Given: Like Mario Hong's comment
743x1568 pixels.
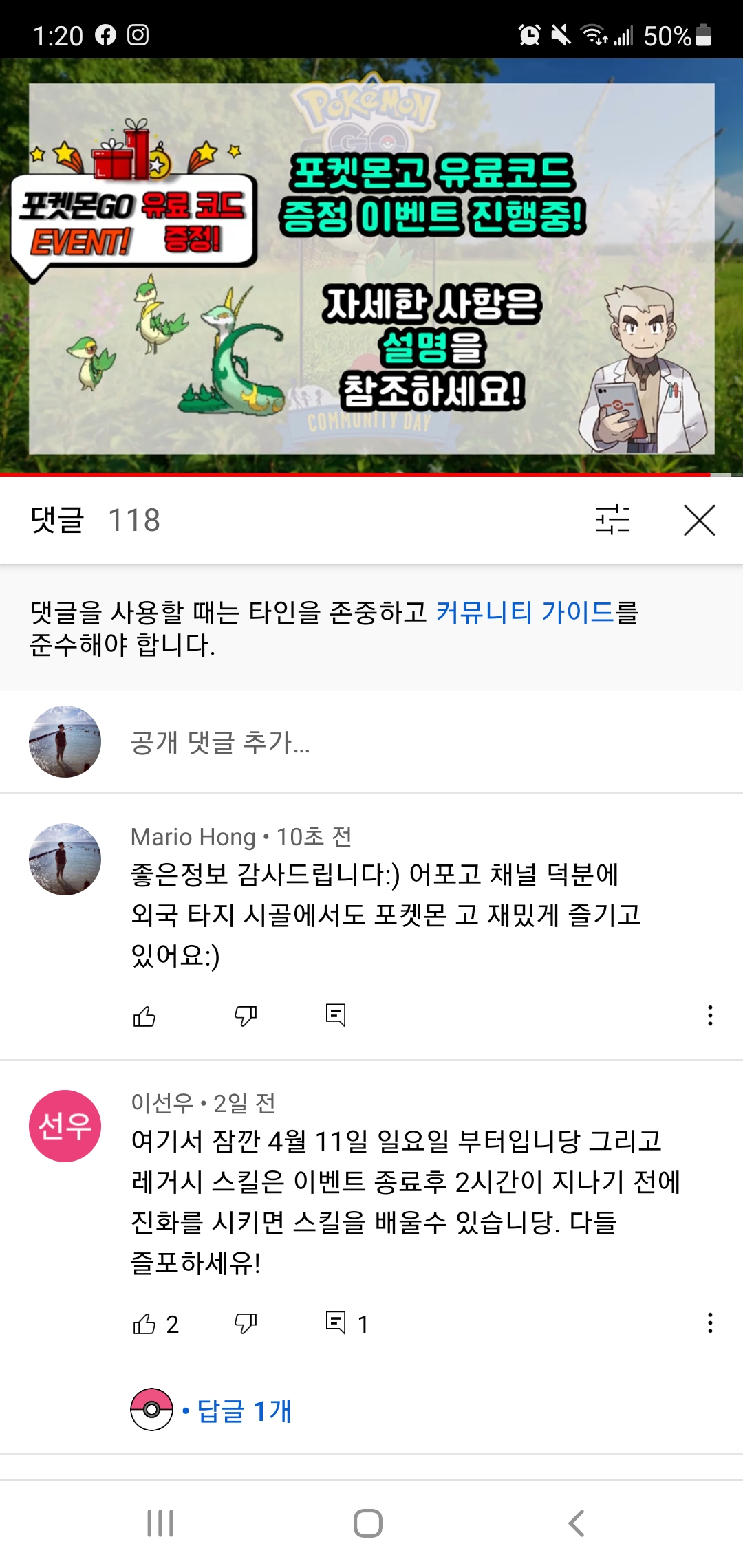Looking at the screenshot, I should click(x=144, y=1016).
